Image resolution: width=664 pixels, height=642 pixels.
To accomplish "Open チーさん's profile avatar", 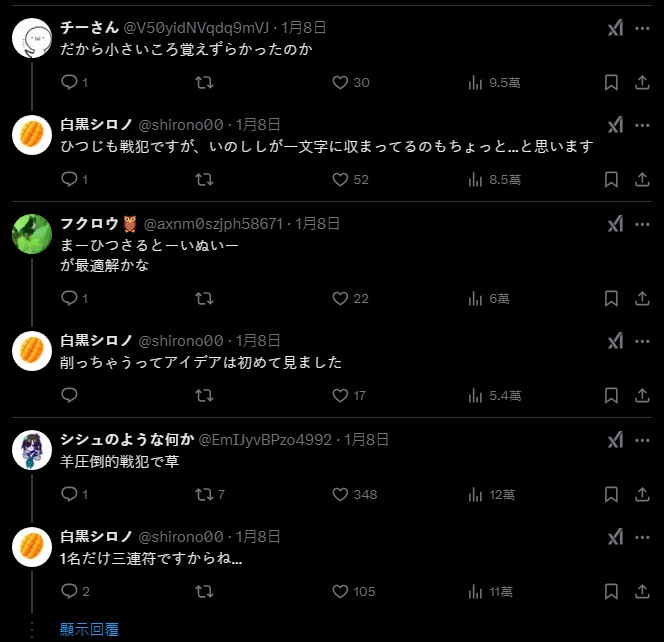I will 32,38.
